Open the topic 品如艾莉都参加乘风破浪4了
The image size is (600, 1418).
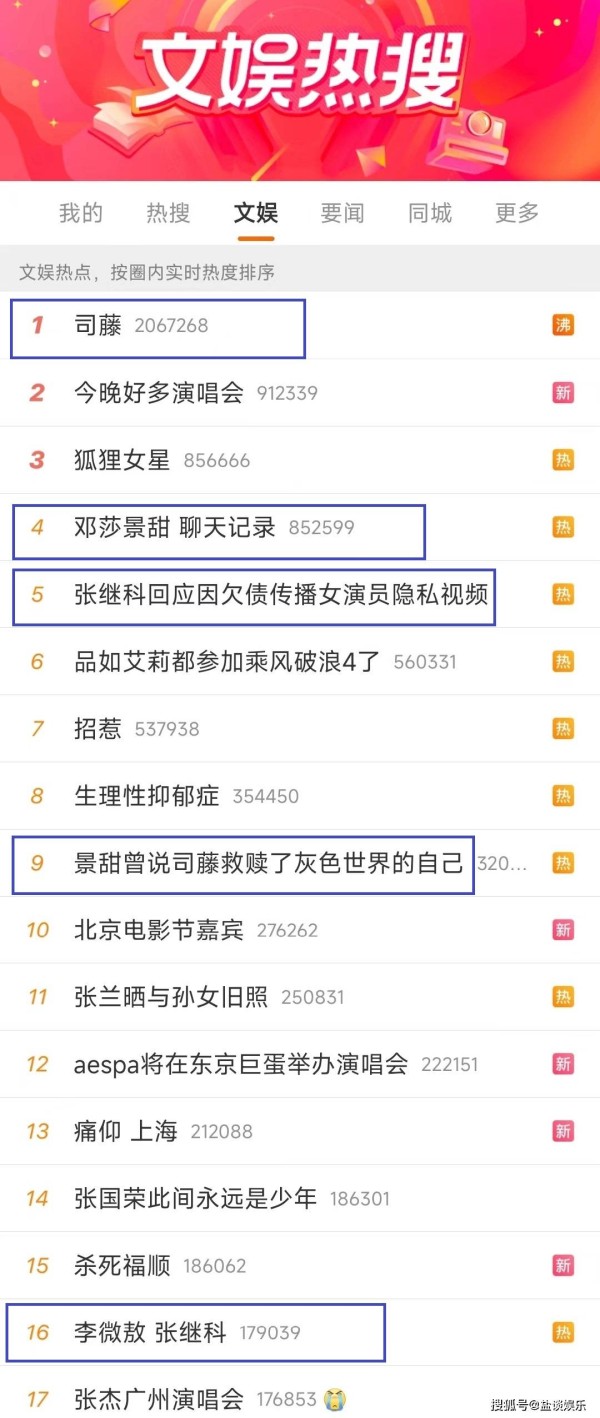click(x=227, y=661)
